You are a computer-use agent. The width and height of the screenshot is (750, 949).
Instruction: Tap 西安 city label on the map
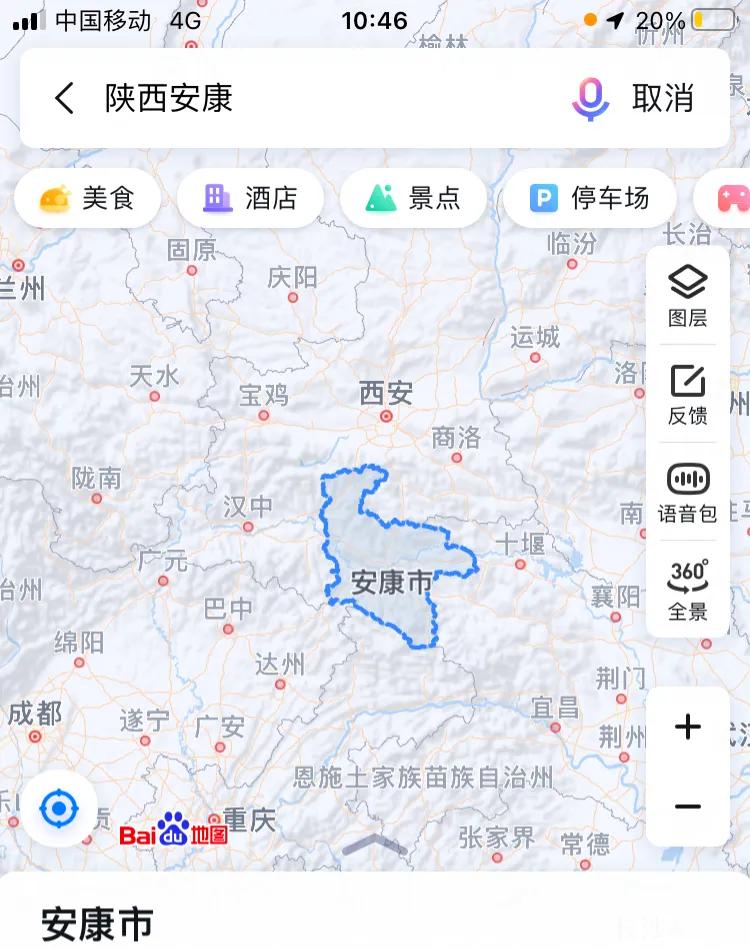click(388, 394)
